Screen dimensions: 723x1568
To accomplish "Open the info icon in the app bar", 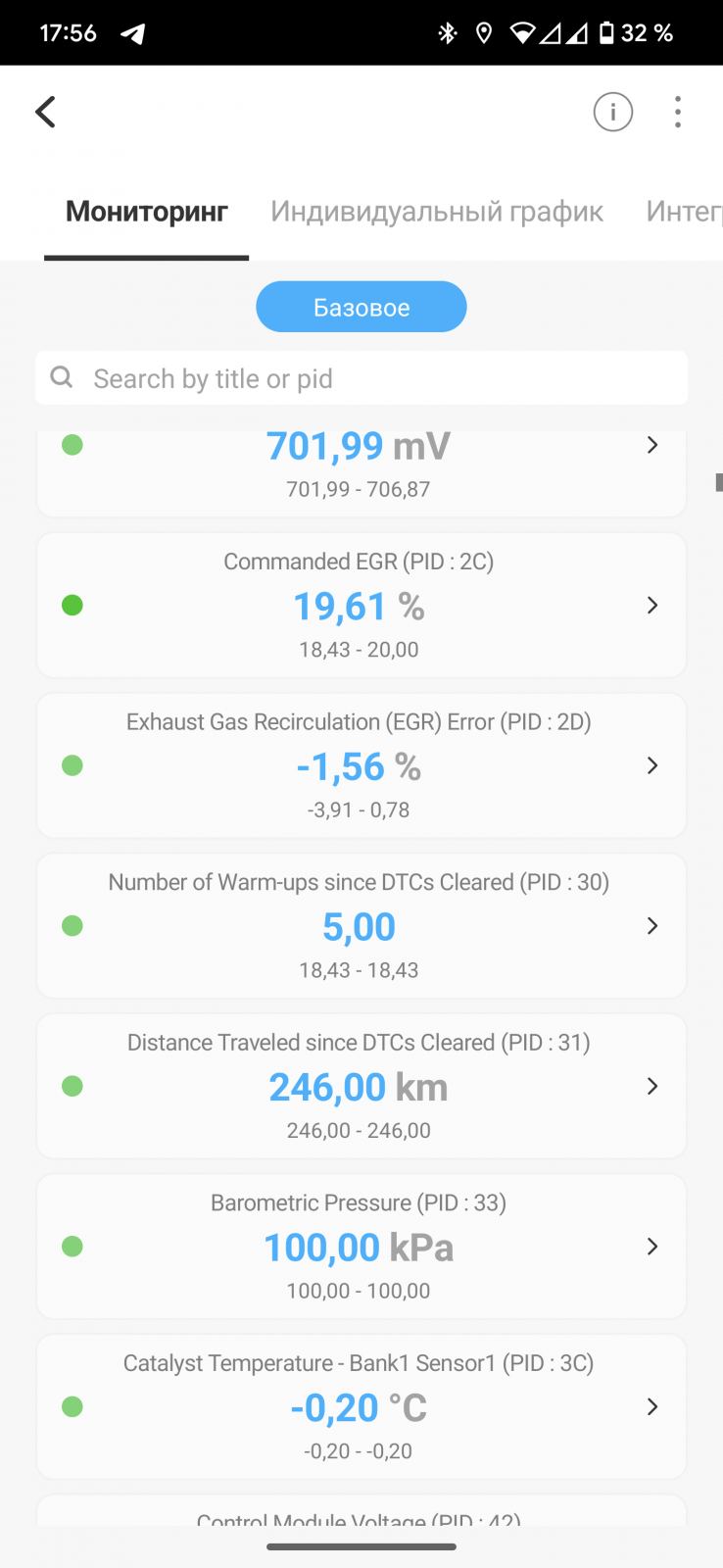I will tap(612, 112).
